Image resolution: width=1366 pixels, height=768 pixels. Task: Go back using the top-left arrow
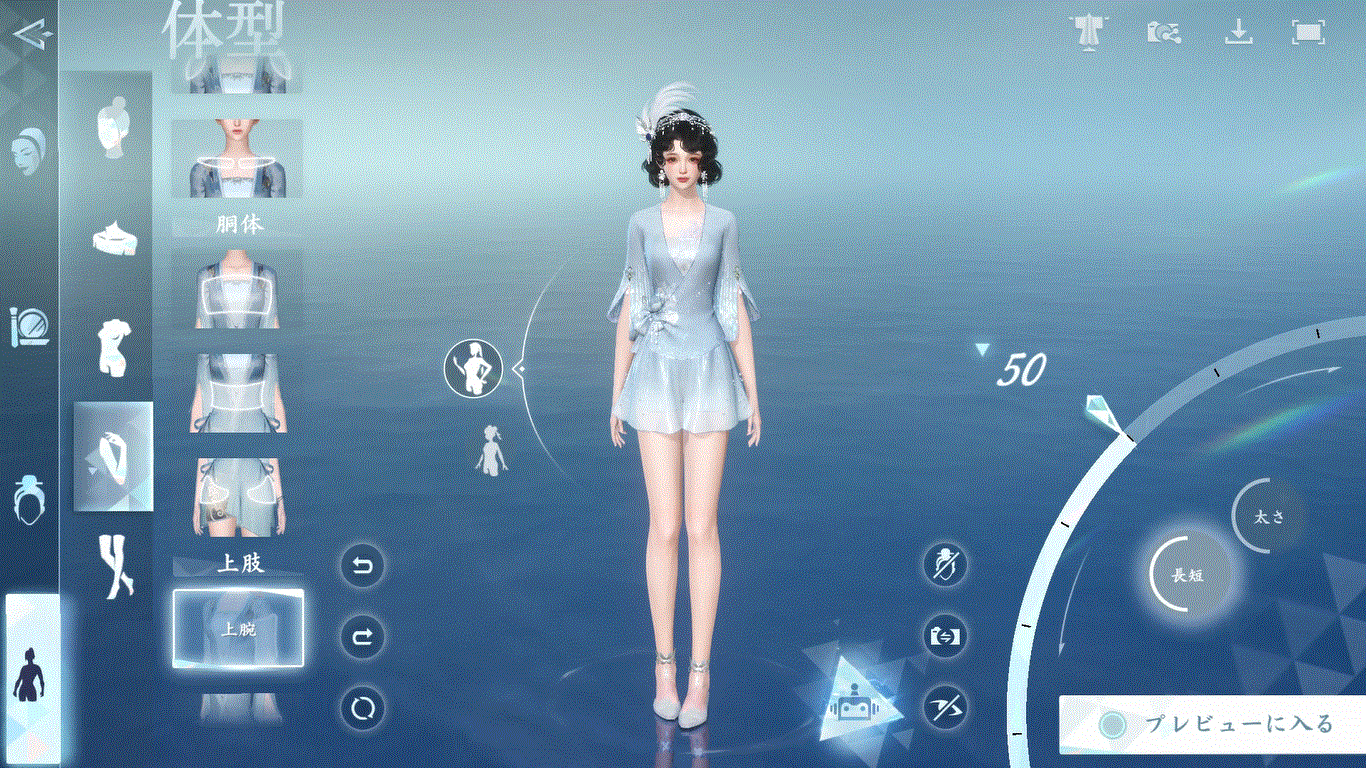pos(33,35)
